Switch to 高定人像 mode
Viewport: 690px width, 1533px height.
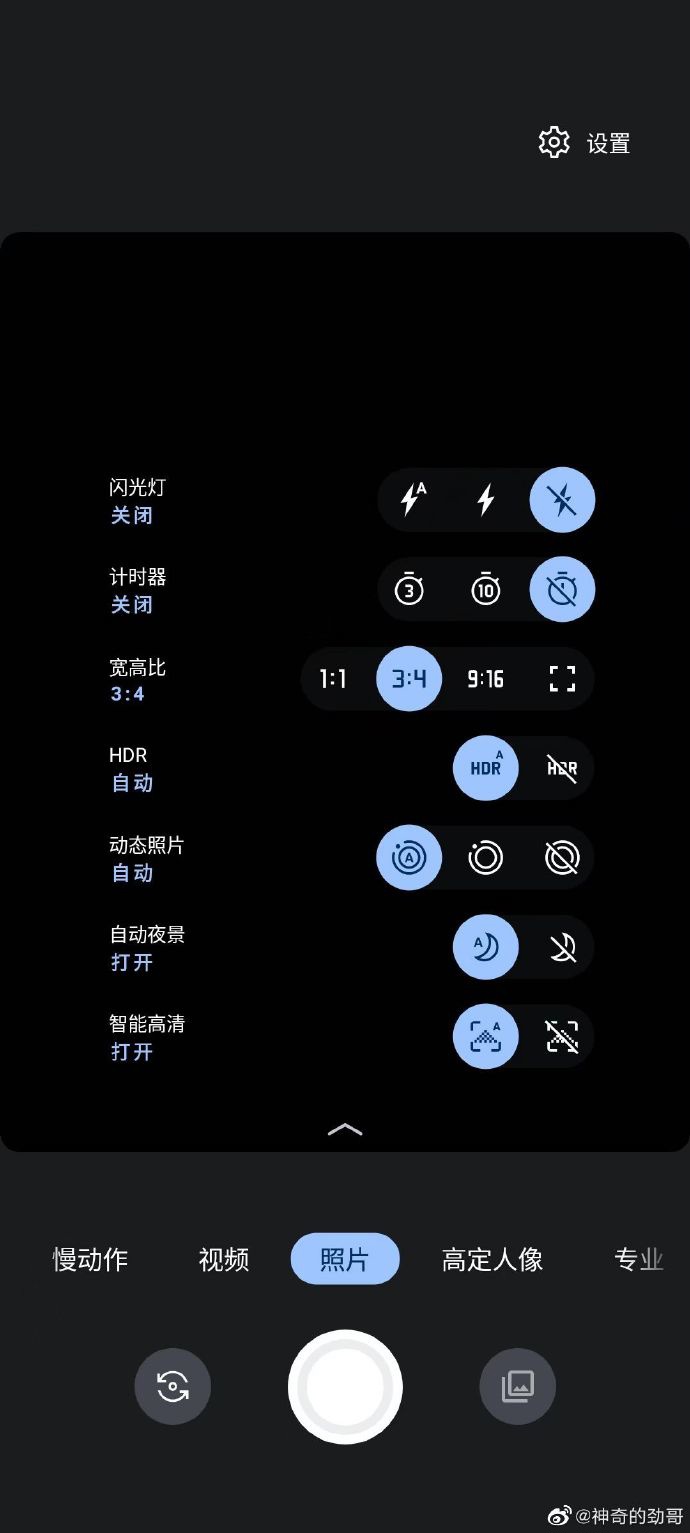(492, 1259)
